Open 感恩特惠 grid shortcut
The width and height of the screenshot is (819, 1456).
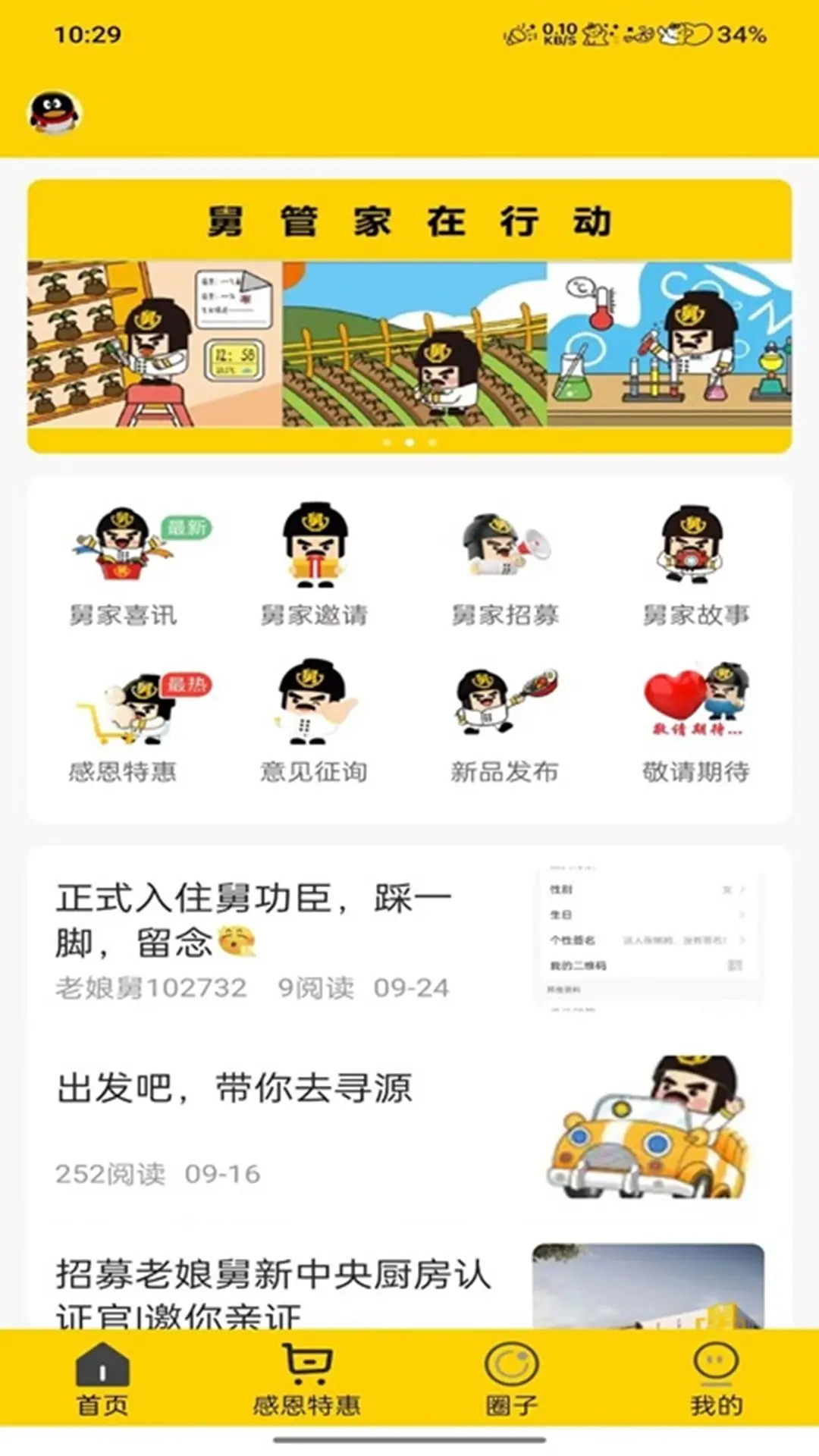pyautogui.click(x=123, y=724)
